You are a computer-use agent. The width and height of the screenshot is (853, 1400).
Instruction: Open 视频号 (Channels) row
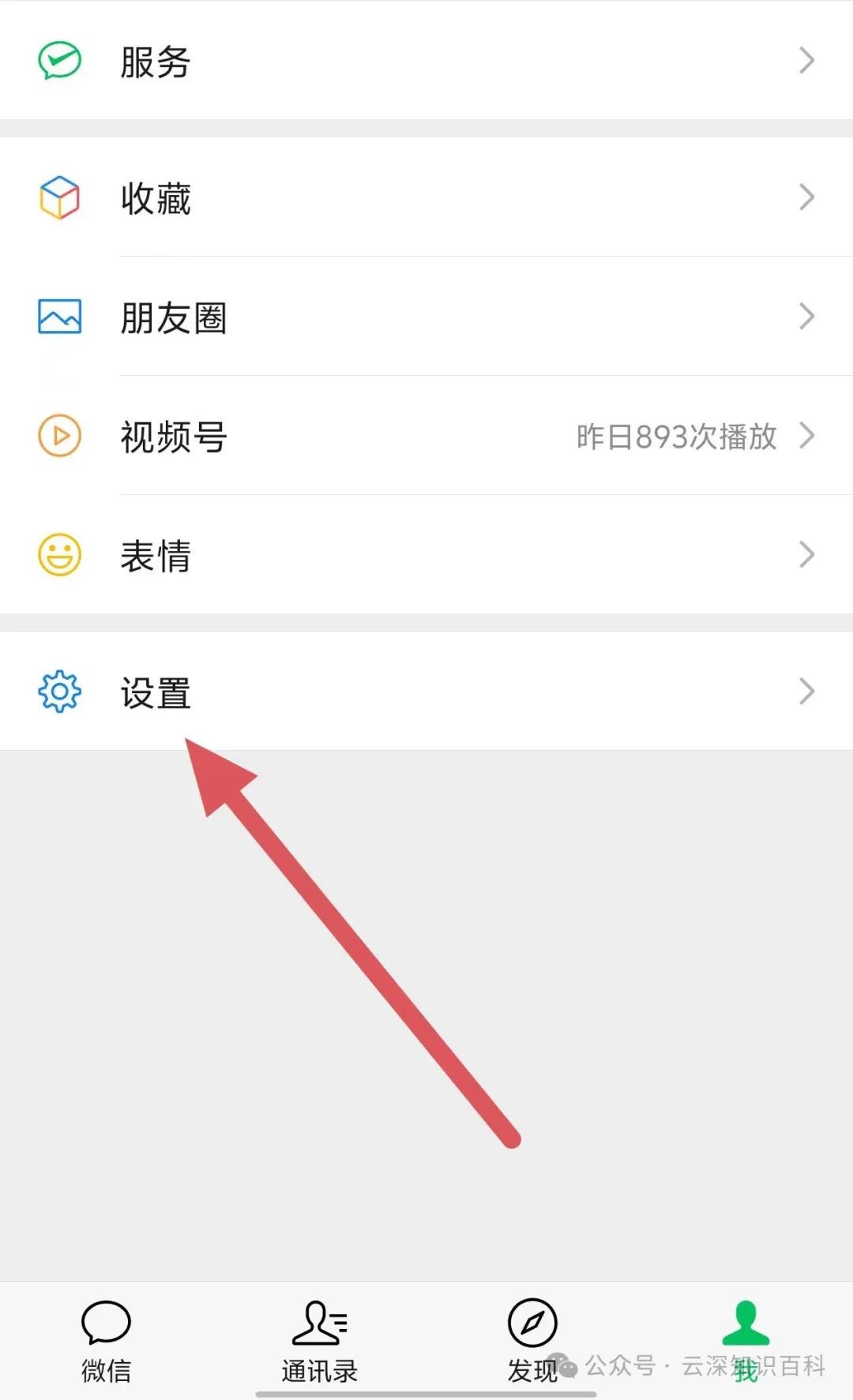(x=426, y=436)
